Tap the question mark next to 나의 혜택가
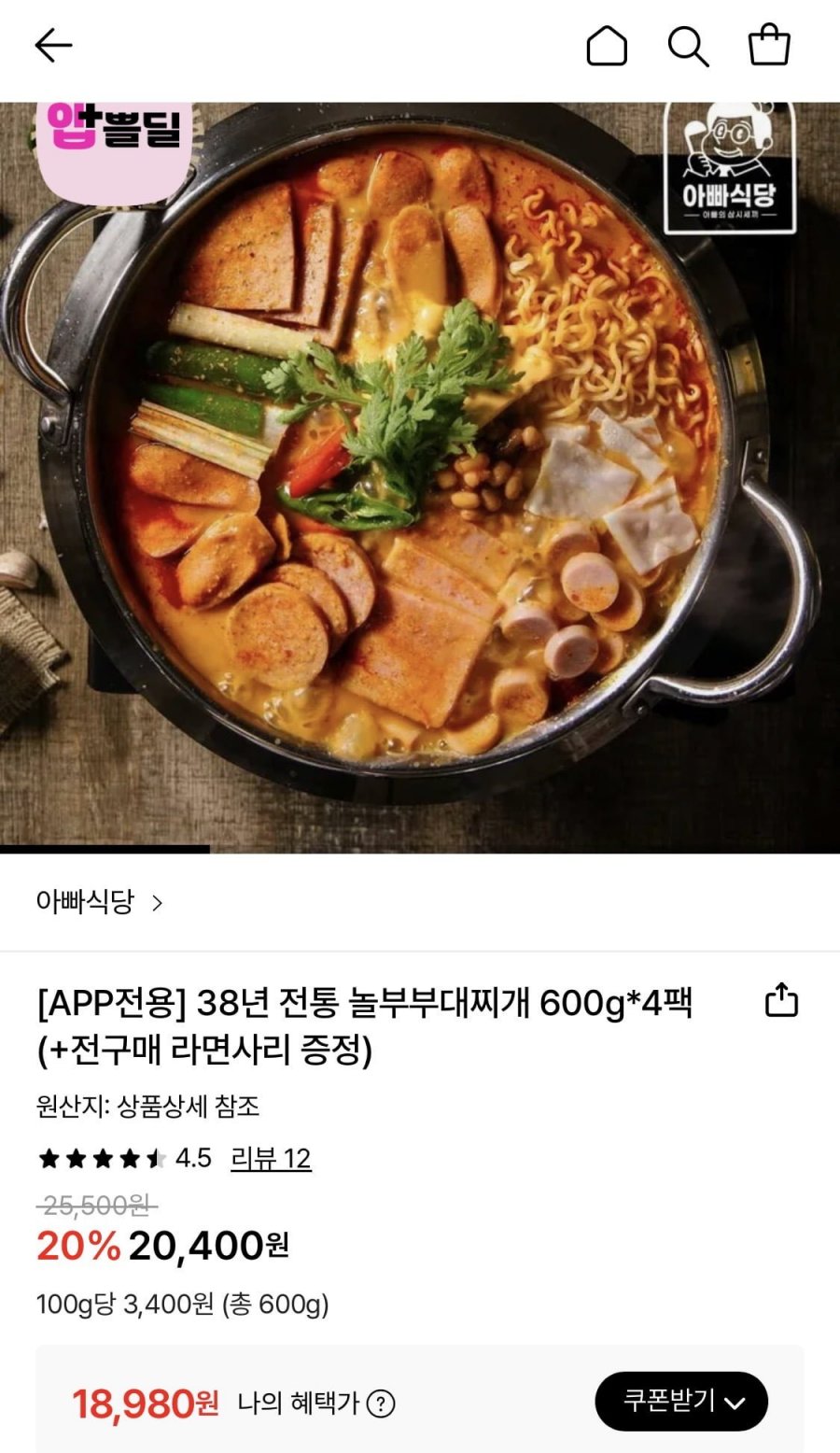The image size is (840, 1453). point(381,1402)
